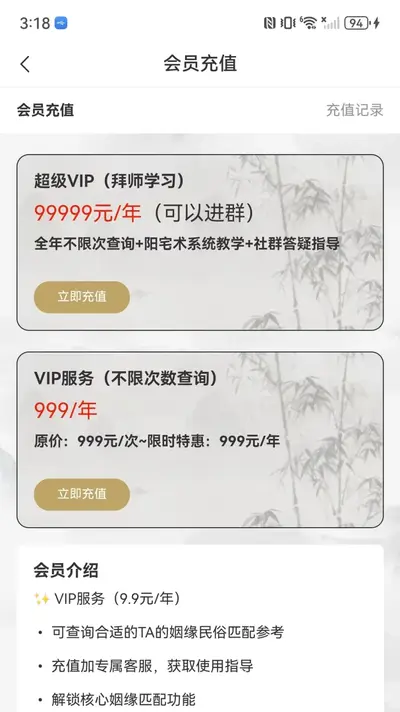Go back from the 会员充值 page
This screenshot has width=400, height=712.
pos(25,64)
